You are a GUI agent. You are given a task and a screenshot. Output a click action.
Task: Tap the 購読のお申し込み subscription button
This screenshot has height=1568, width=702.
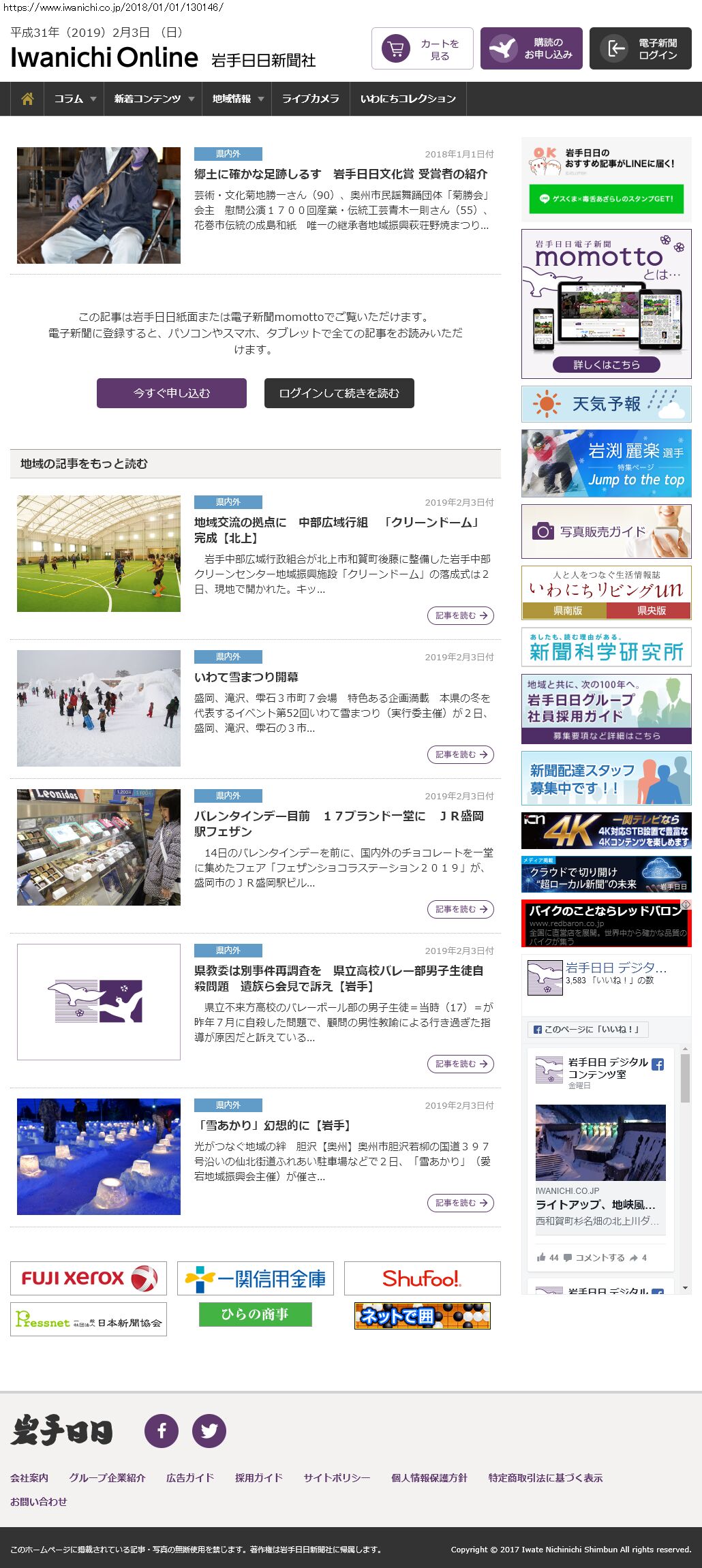(x=531, y=48)
